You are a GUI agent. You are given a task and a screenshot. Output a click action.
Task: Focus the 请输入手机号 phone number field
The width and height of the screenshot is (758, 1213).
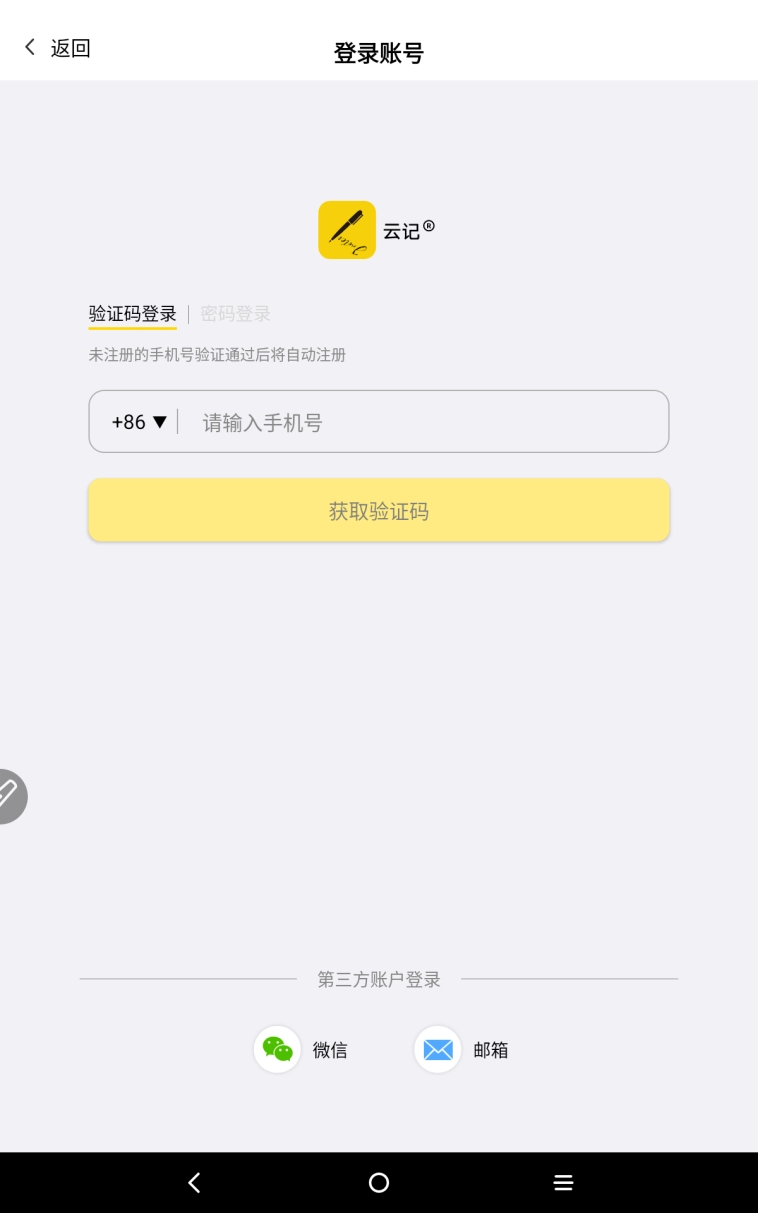420,422
